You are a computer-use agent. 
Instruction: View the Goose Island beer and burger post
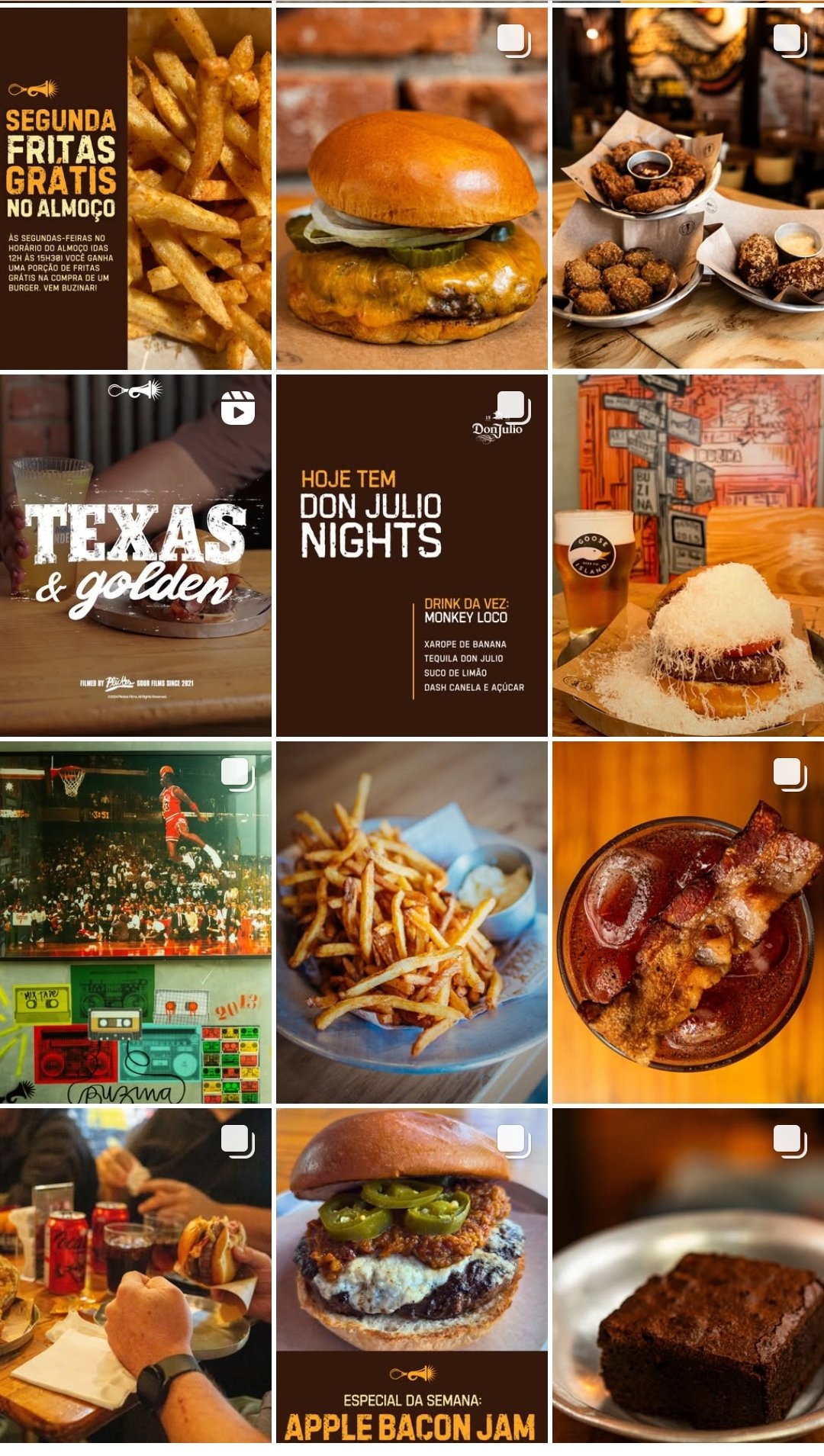pos(688,555)
